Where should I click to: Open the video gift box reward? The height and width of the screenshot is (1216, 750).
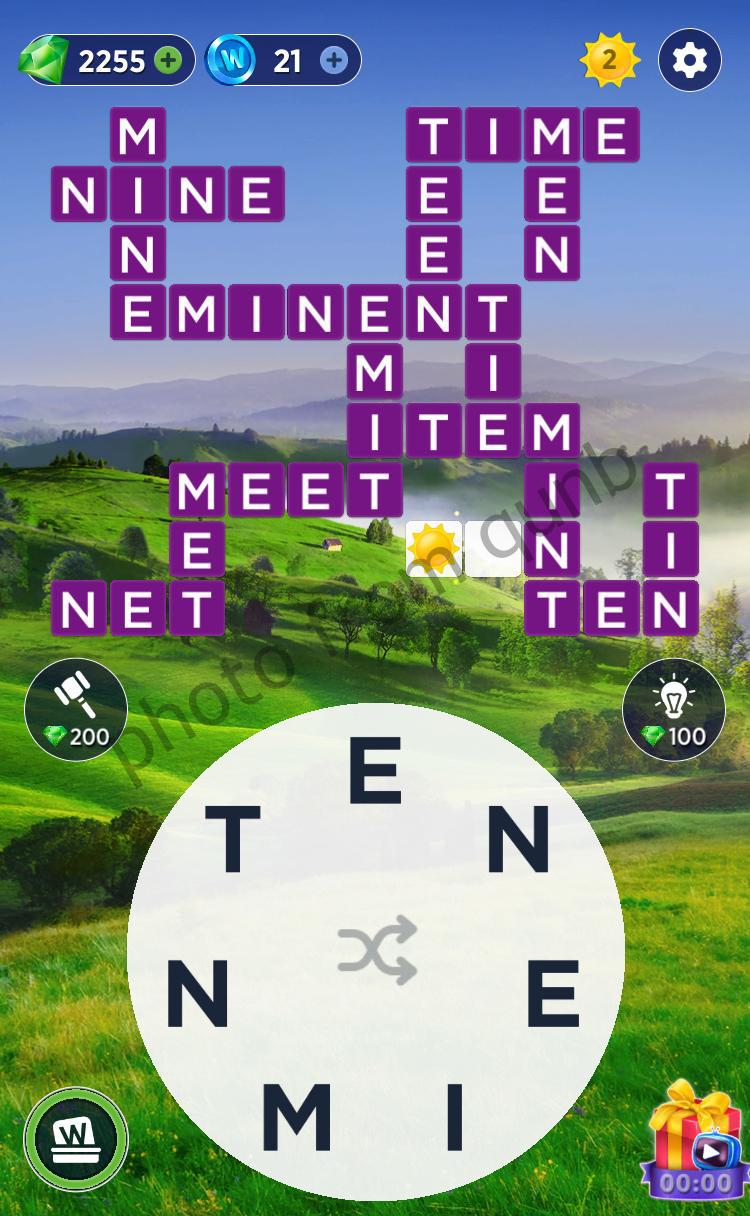point(696,1142)
